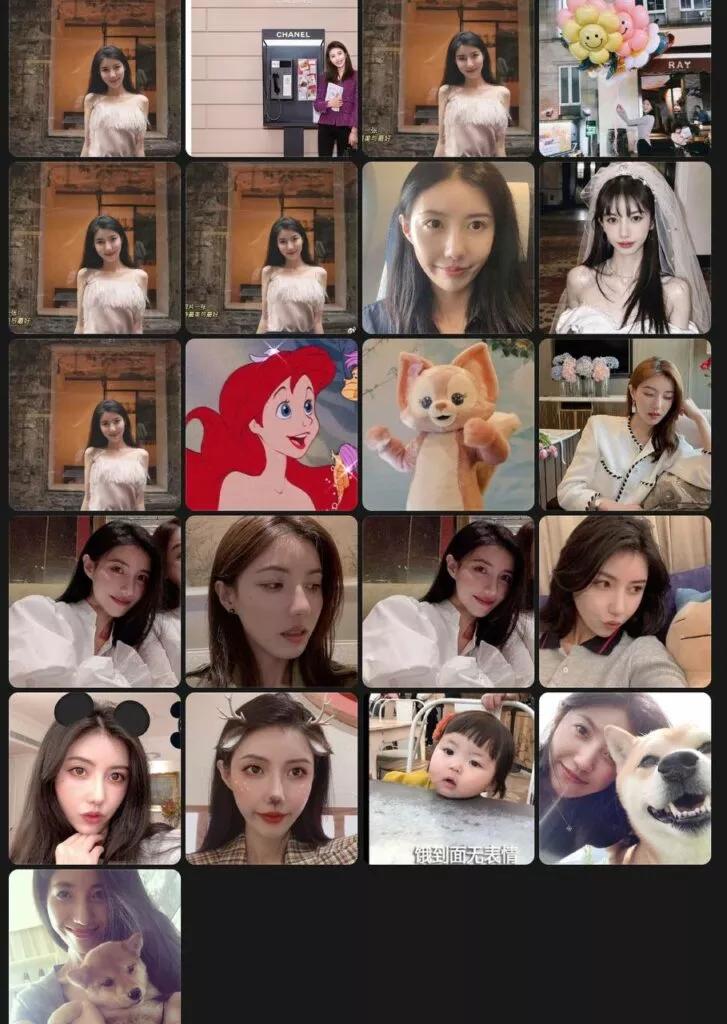This screenshot has width=727, height=1024.
Task: Open the selfie with the smiling Shiba dog
Action: (625, 778)
